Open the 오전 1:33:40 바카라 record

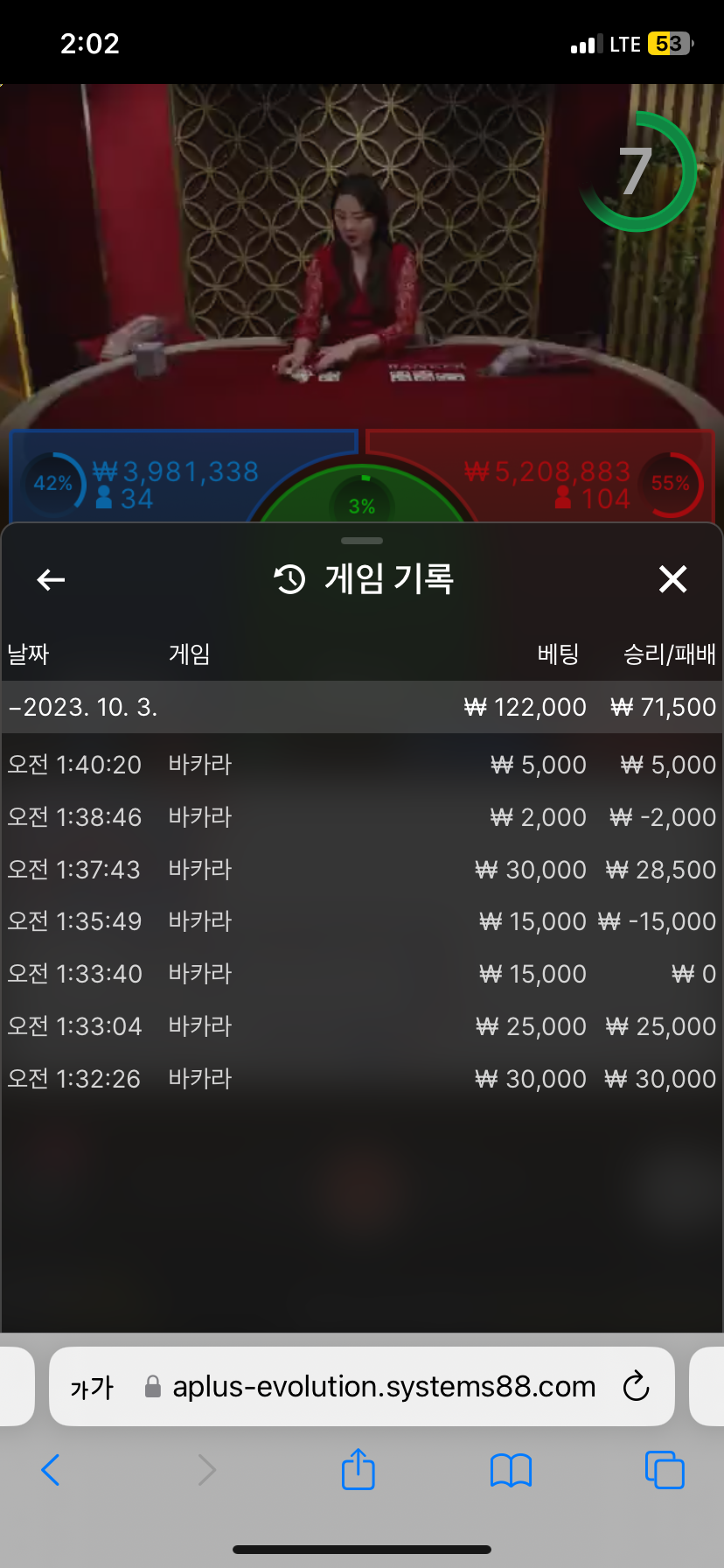point(362,974)
